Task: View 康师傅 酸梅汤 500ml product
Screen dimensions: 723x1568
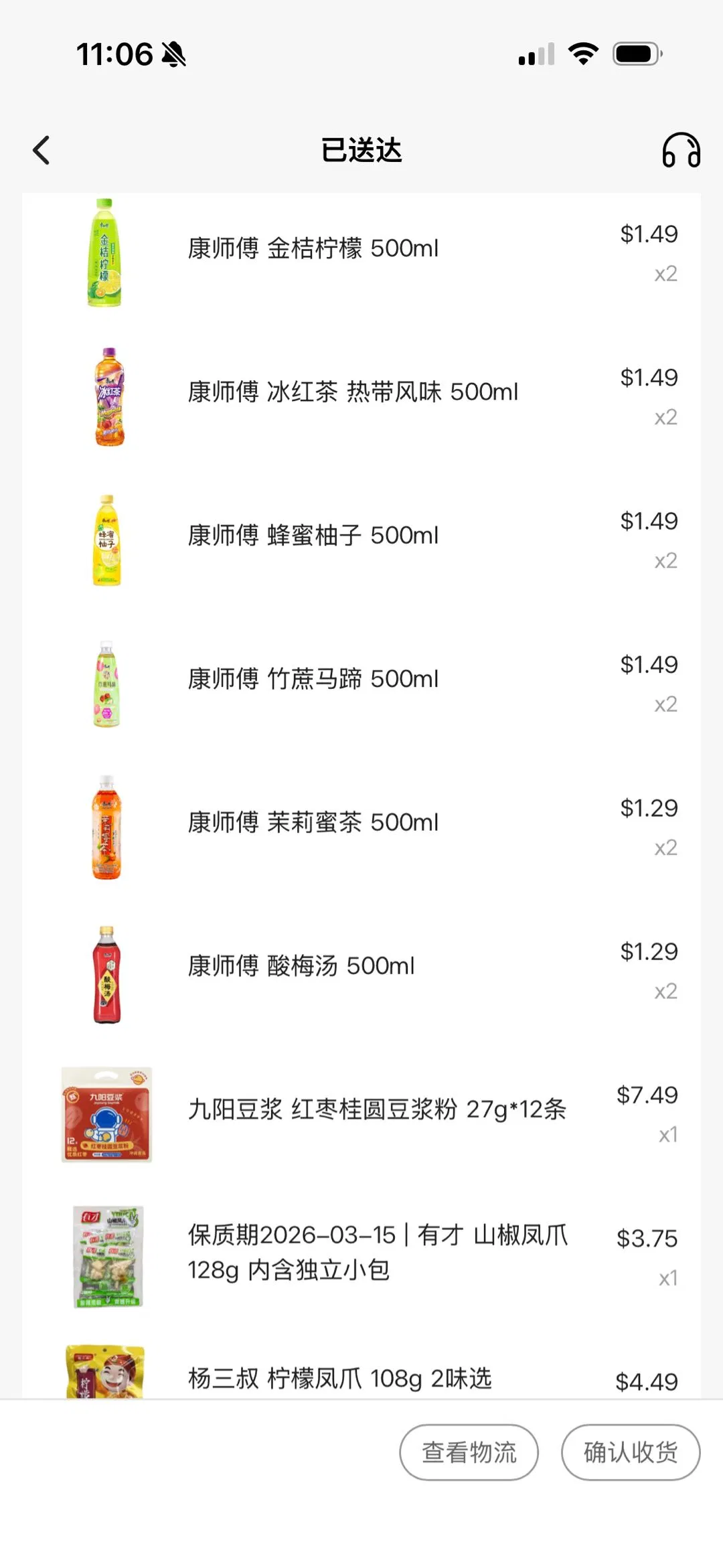Action: click(x=301, y=966)
